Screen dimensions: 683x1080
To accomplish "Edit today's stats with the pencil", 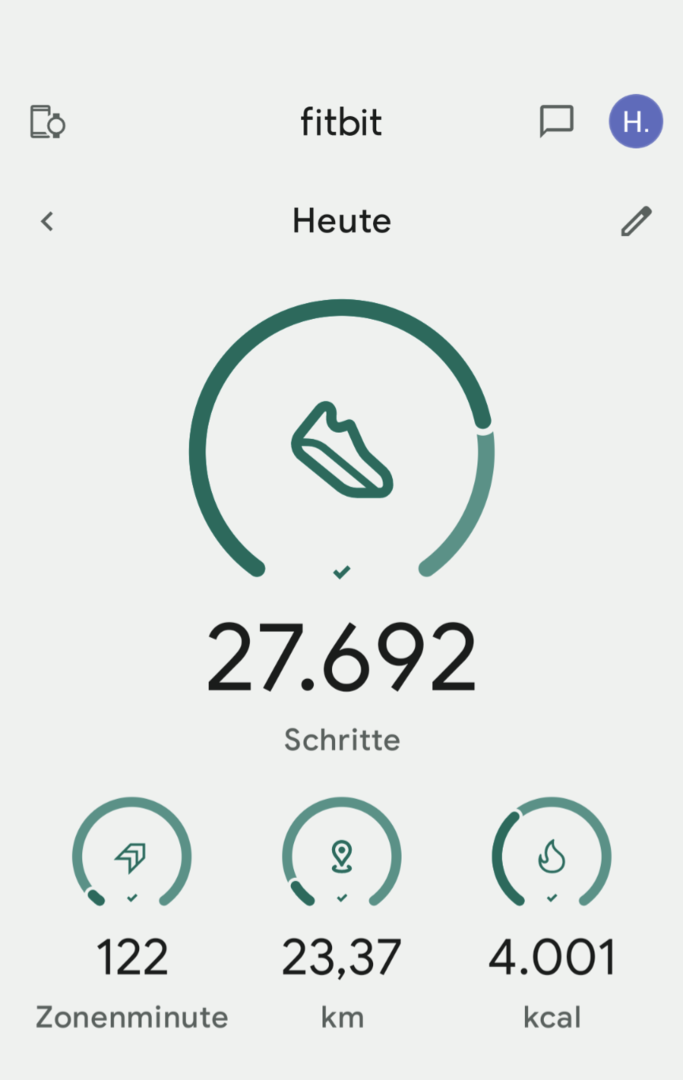I will point(636,221).
